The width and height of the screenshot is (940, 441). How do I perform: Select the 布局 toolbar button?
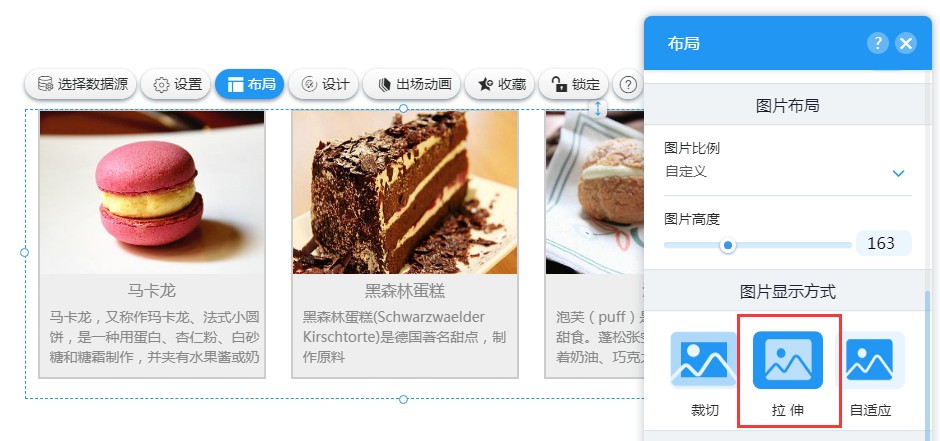pyautogui.click(x=250, y=84)
